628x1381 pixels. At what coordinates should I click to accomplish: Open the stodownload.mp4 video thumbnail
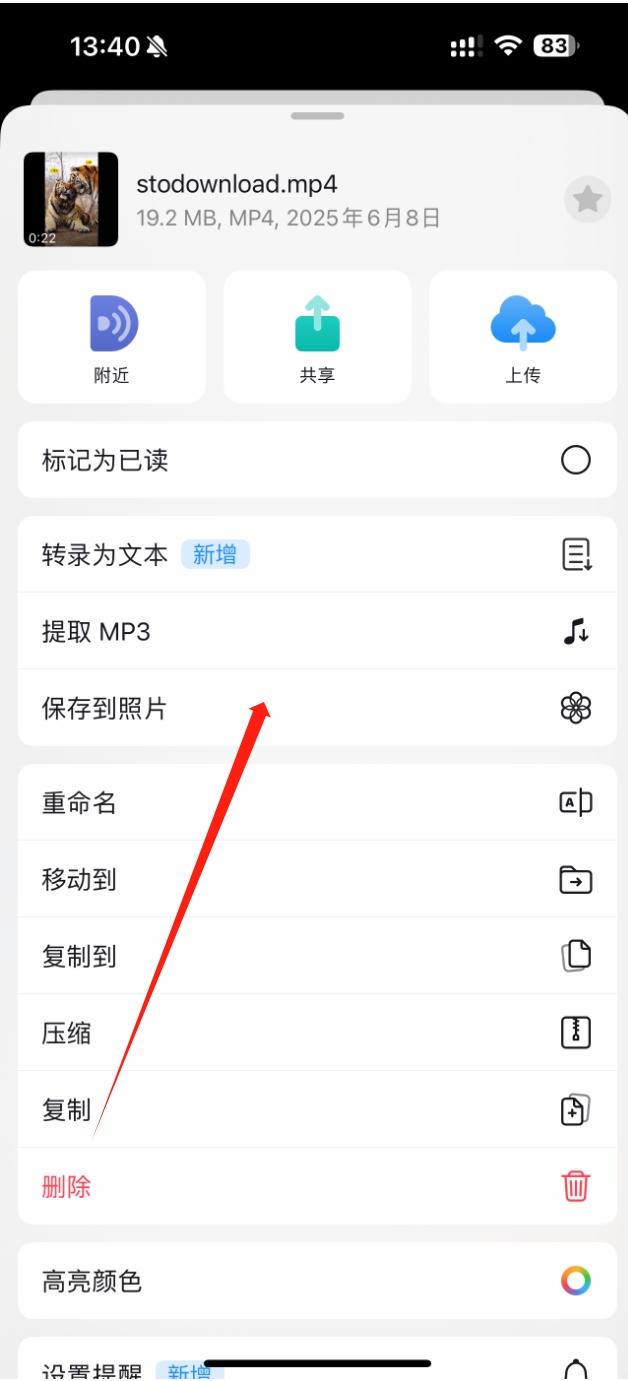(x=71, y=200)
